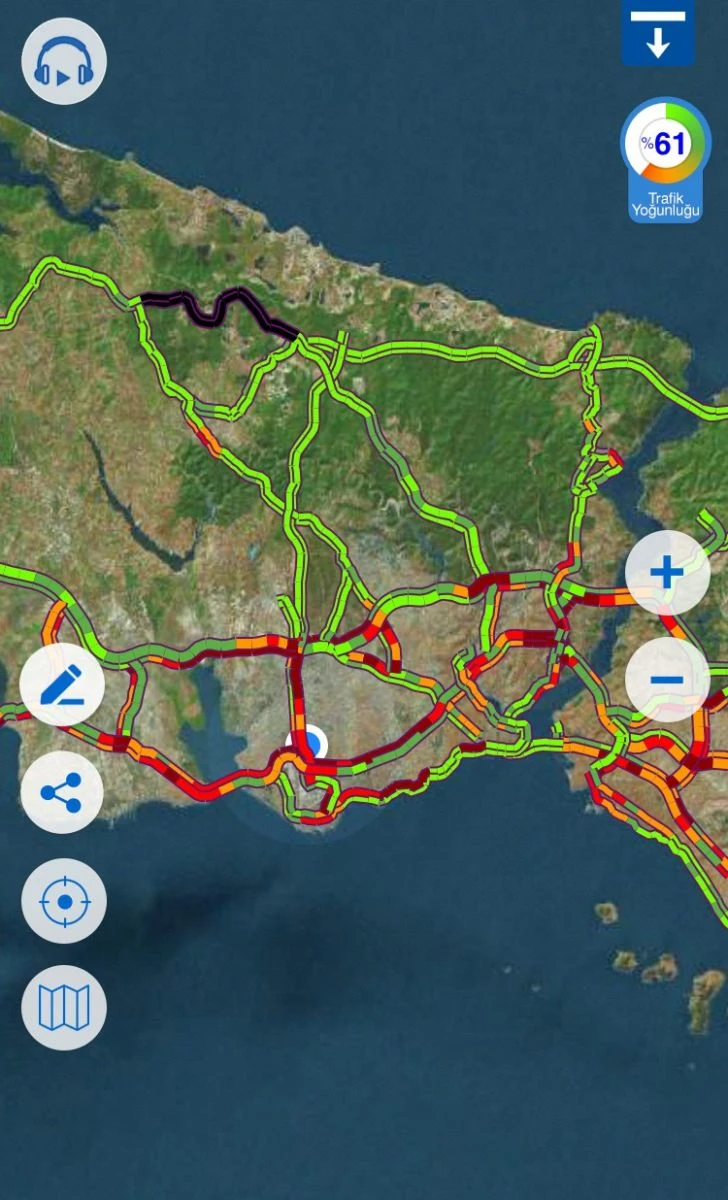Image resolution: width=728 pixels, height=1200 pixels.
Task: Zoom in on the map
Action: [x=667, y=573]
